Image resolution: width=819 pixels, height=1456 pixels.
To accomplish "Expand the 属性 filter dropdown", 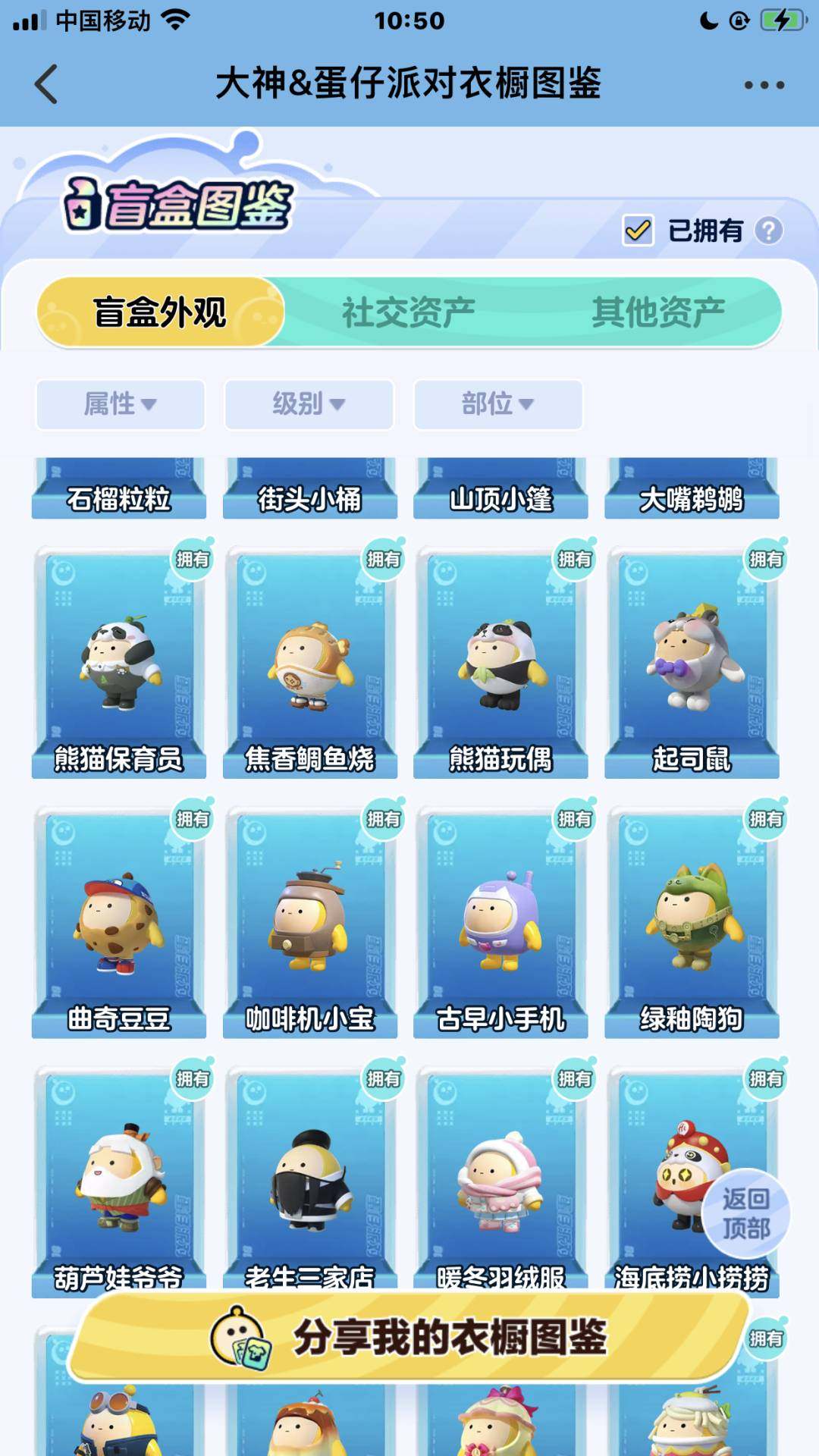I will coord(119,406).
